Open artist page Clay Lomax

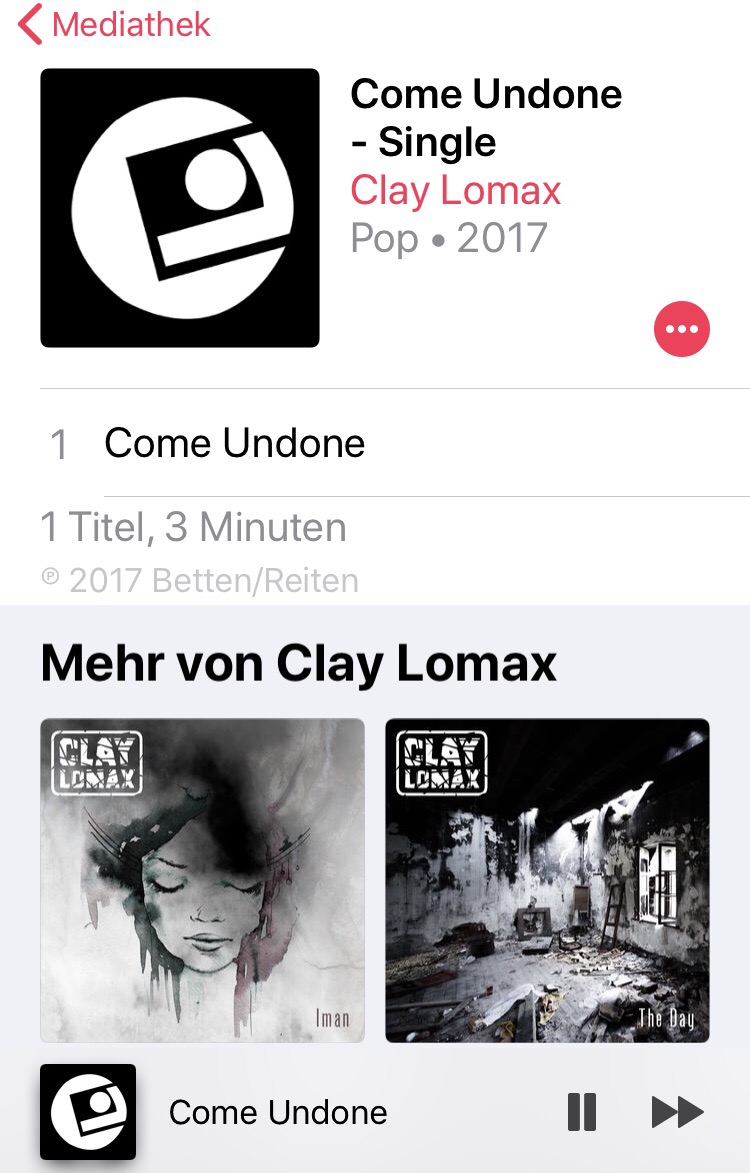click(456, 190)
